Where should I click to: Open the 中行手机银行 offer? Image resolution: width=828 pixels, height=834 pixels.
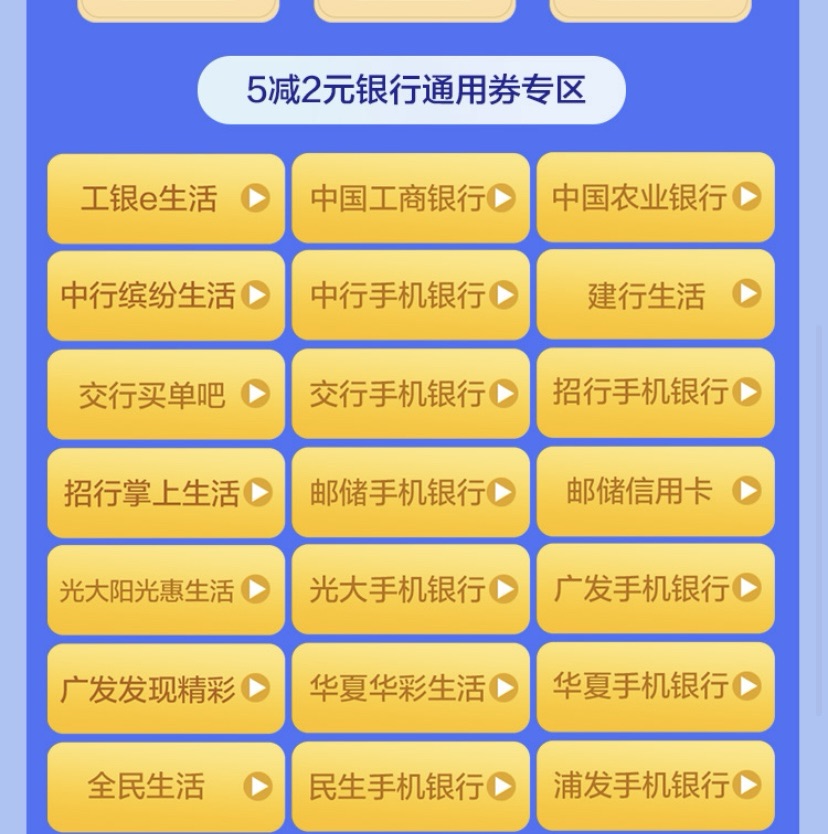(x=410, y=295)
